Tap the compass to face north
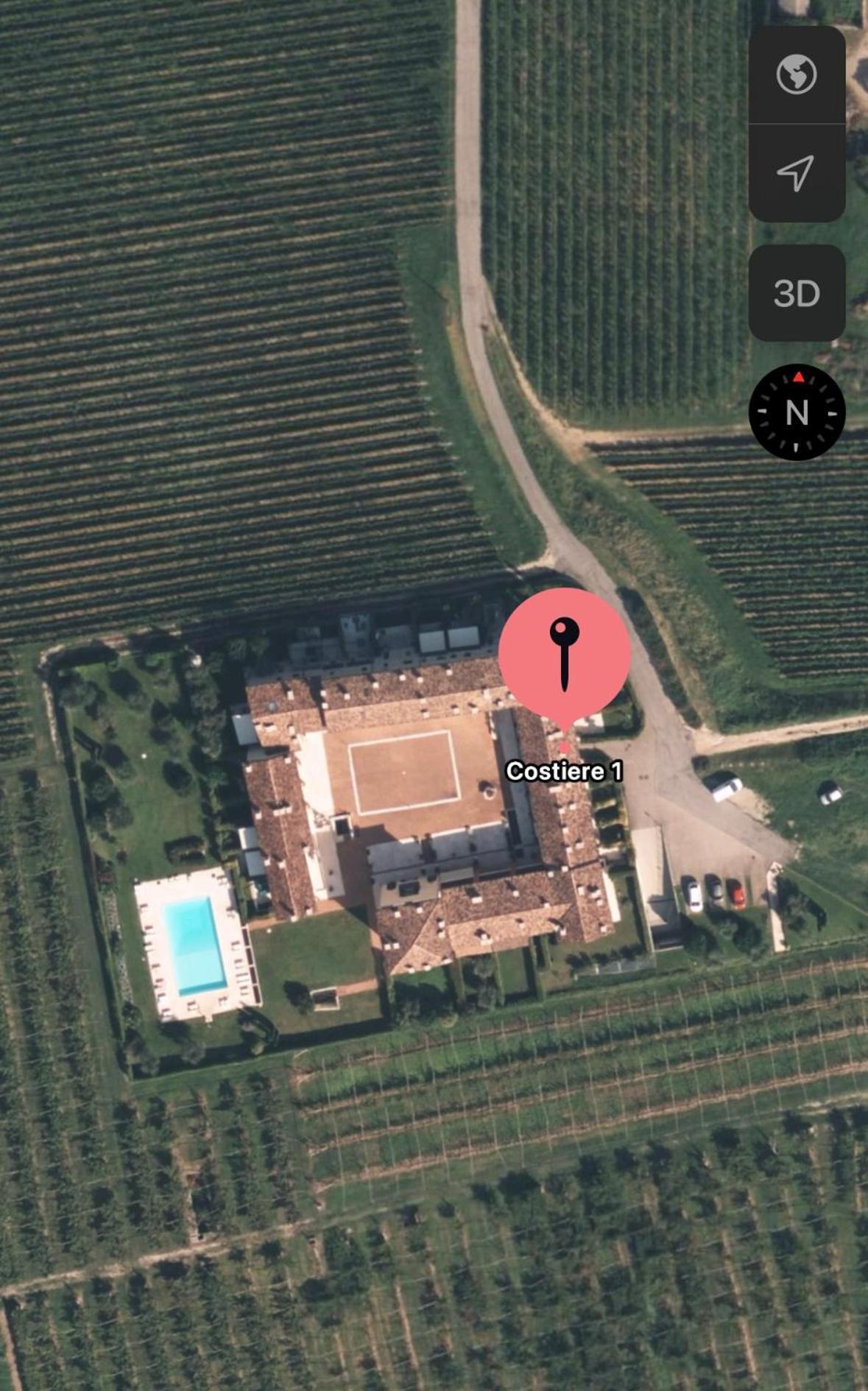 click(797, 412)
